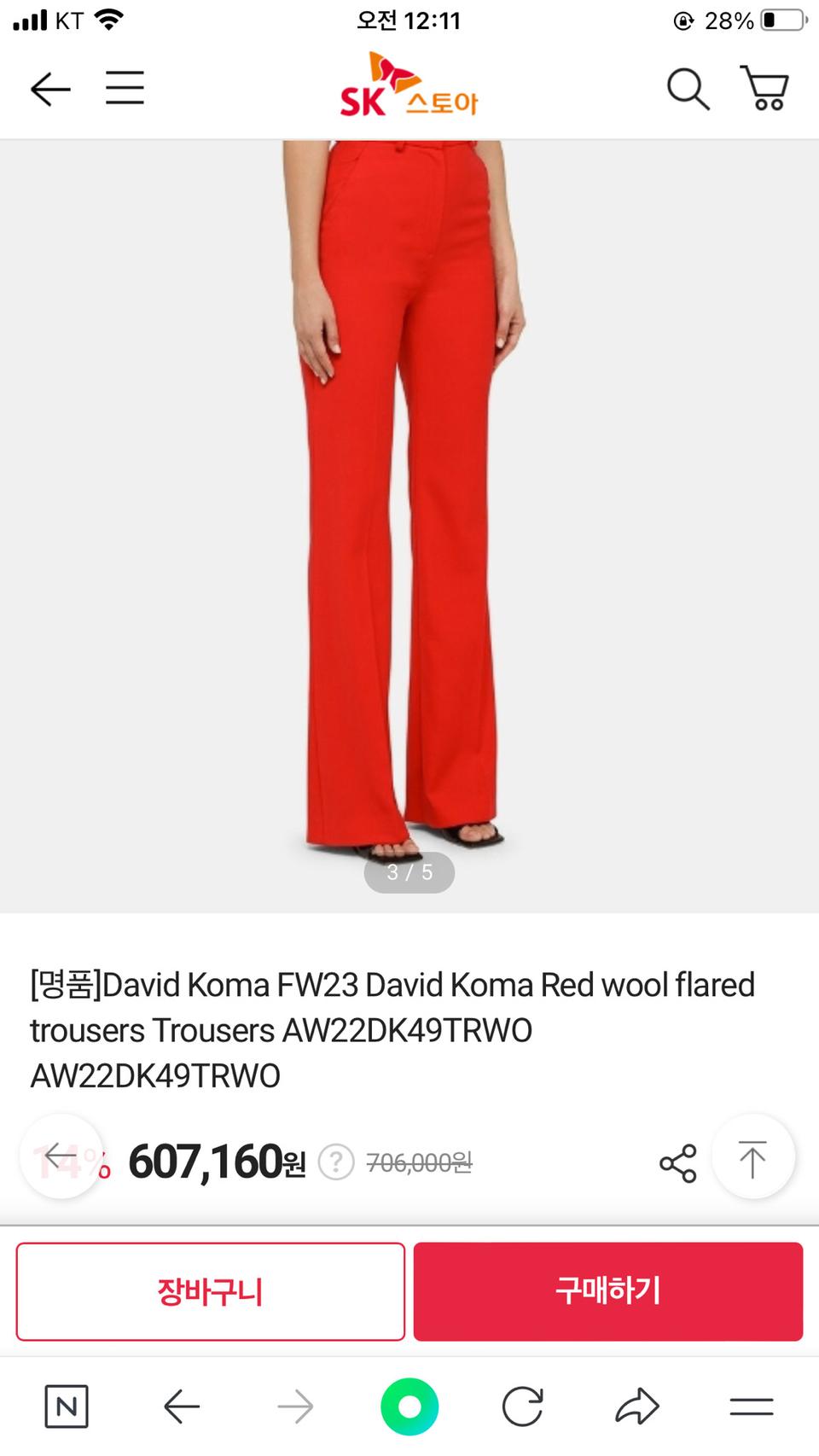Open the hamburger category menu
Image resolution: width=819 pixels, height=1456 pixels.
[125, 88]
